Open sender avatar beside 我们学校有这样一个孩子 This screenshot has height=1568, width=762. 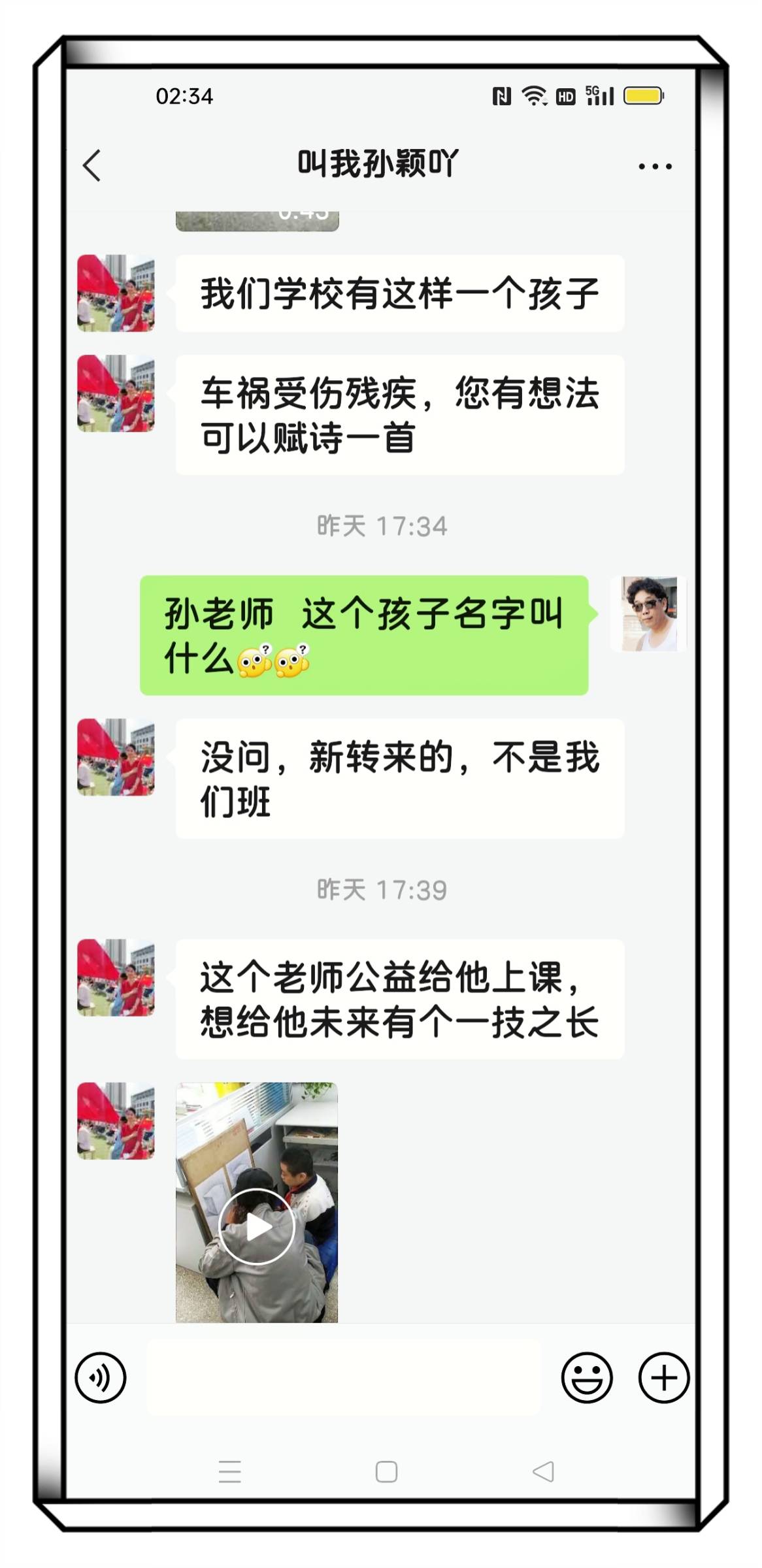tap(116, 293)
